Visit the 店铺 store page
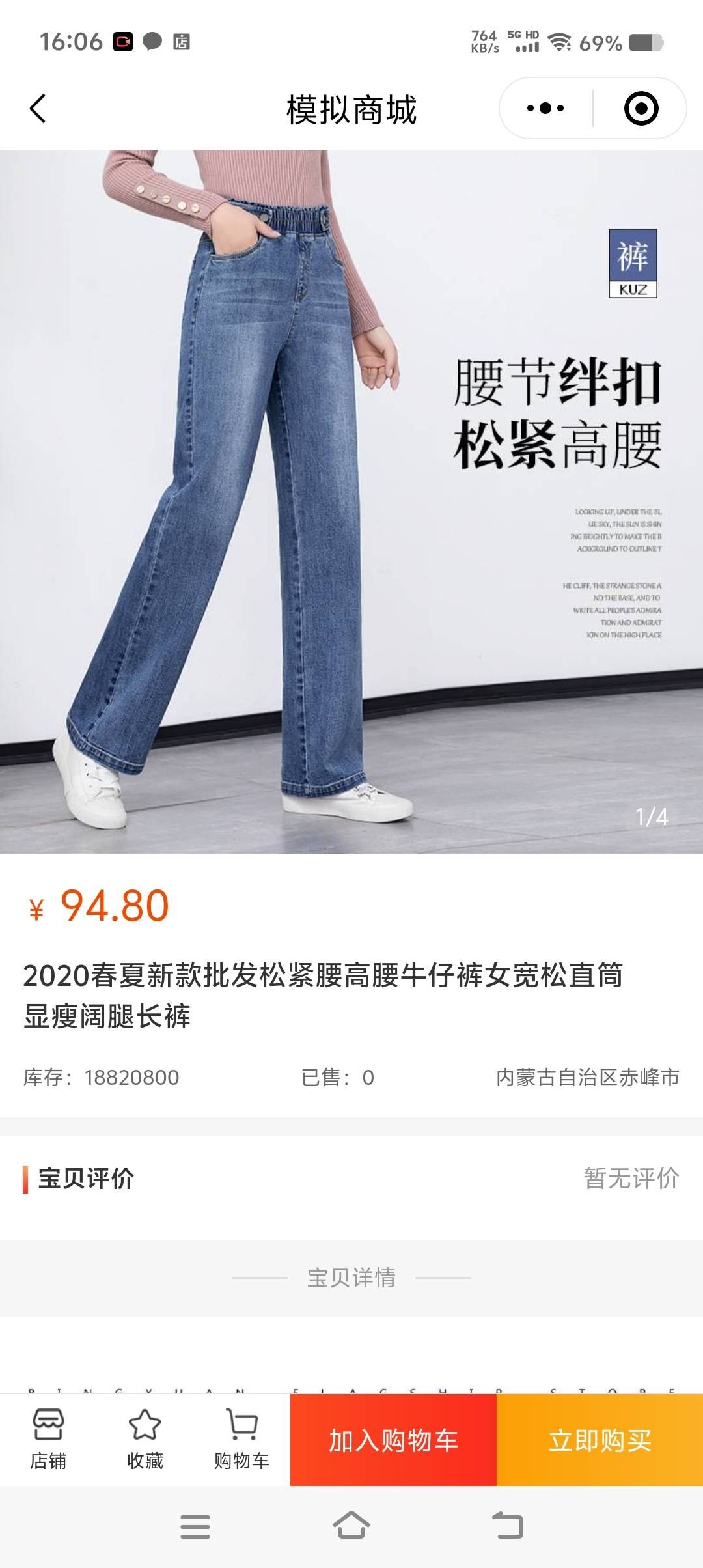This screenshot has width=703, height=1568. pos(48,1440)
